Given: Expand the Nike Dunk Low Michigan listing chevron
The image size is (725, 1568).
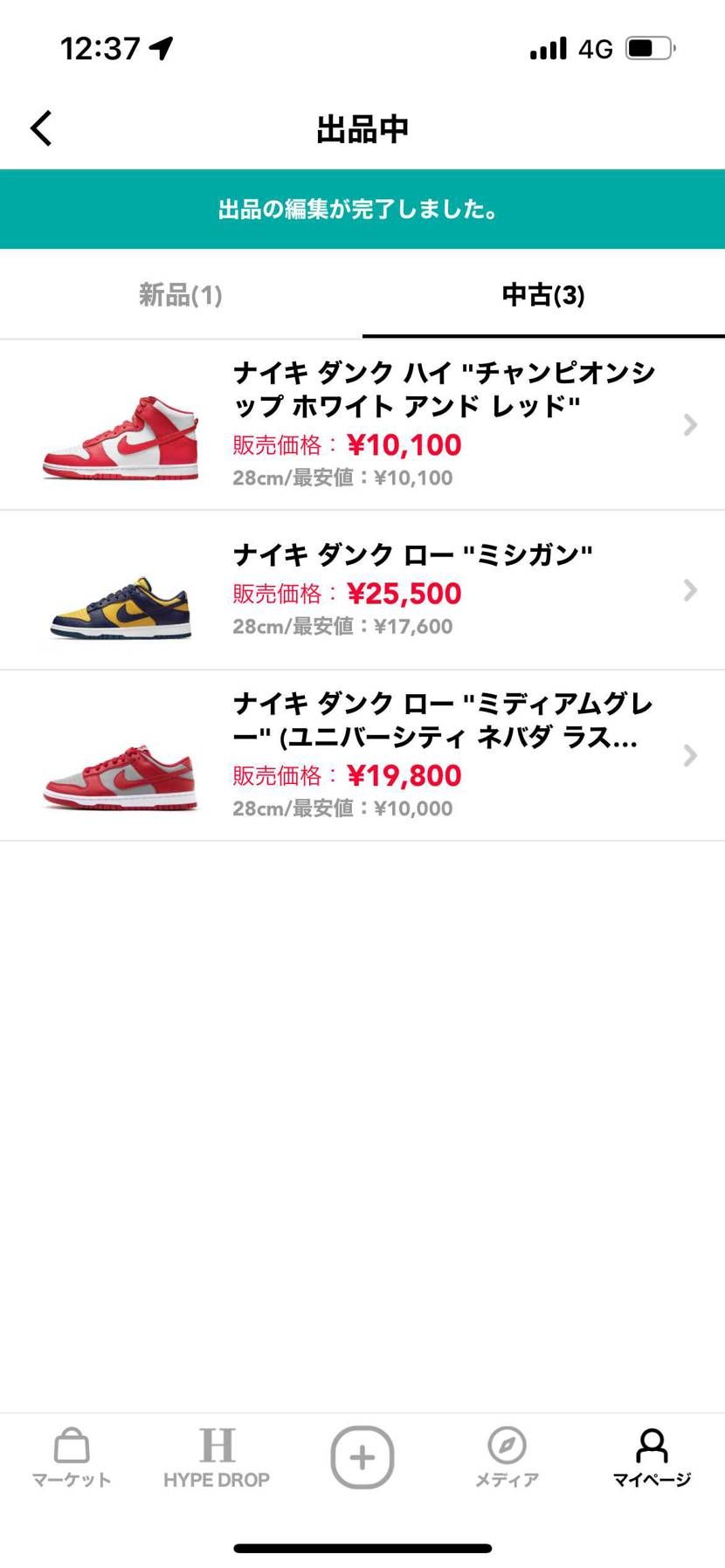Looking at the screenshot, I should click(x=691, y=590).
